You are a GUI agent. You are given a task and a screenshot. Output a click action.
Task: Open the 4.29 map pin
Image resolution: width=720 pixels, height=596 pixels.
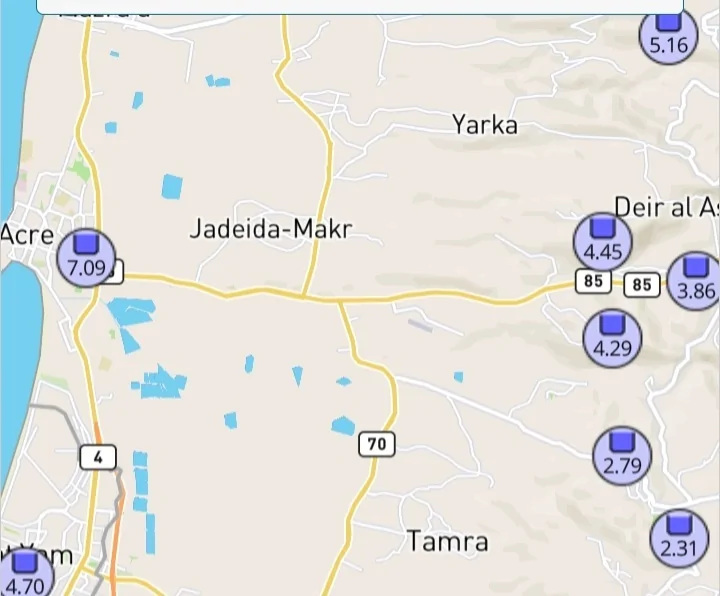(612, 339)
